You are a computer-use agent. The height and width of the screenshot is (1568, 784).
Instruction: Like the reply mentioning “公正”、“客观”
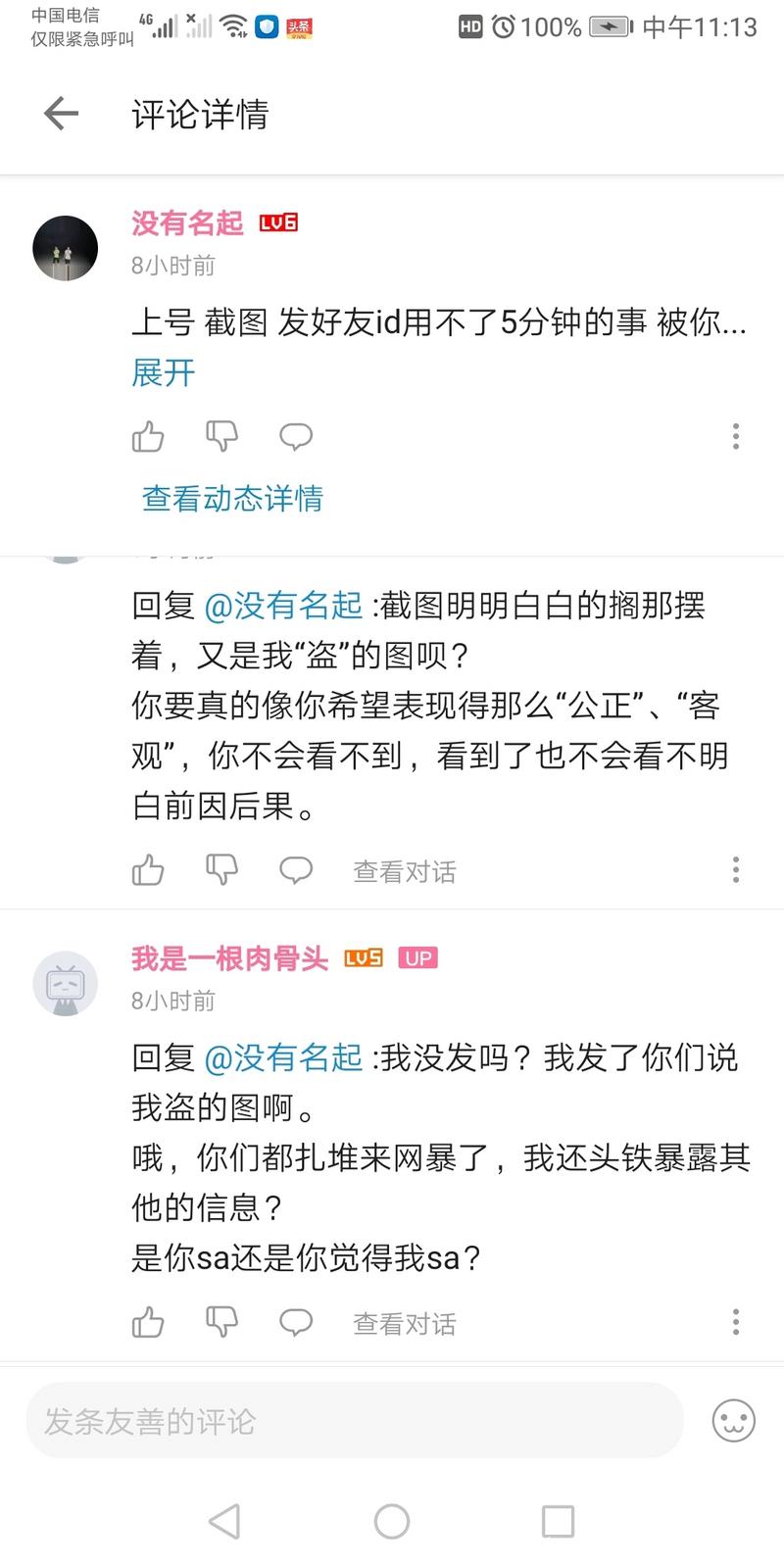coord(148,870)
